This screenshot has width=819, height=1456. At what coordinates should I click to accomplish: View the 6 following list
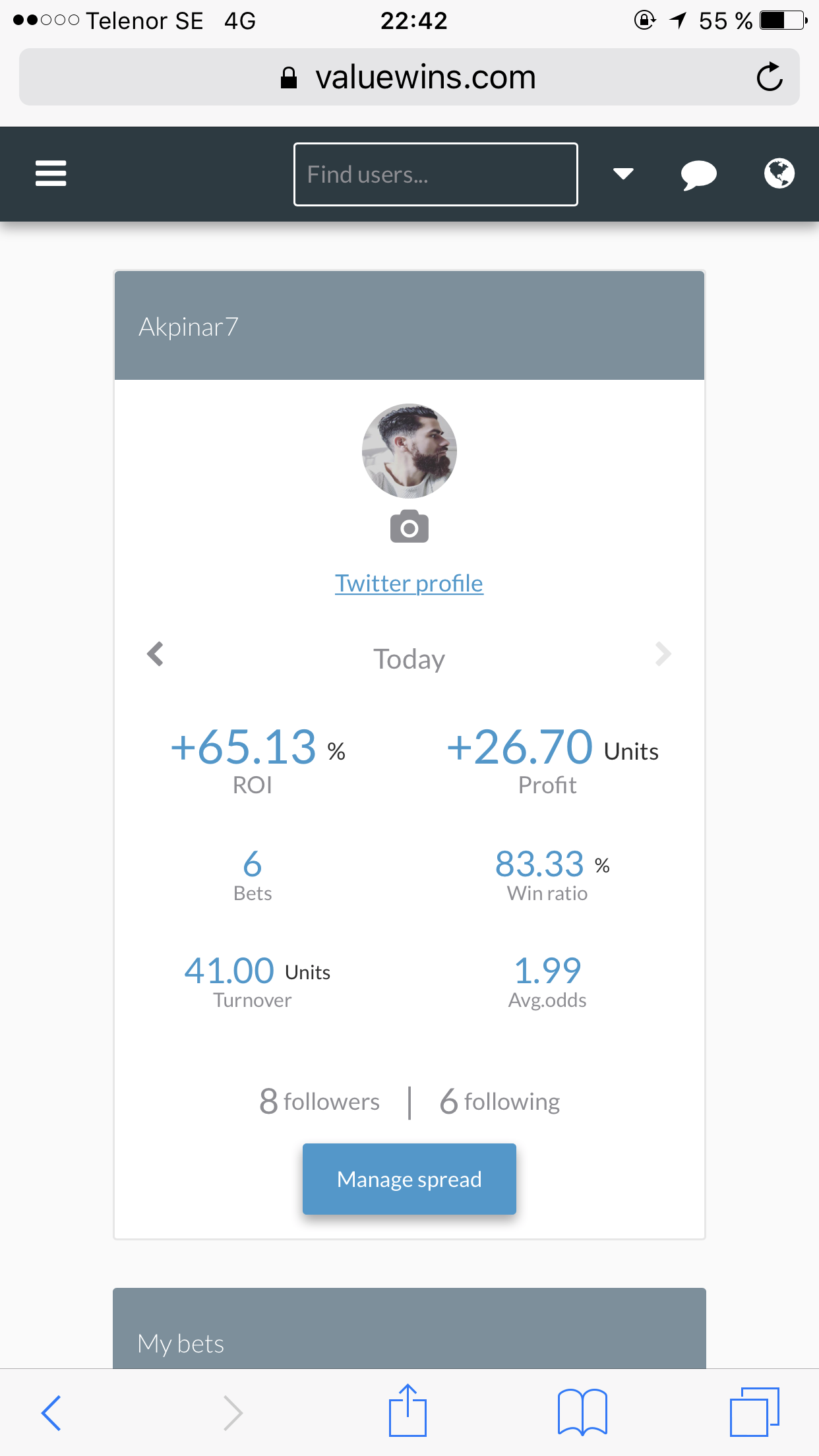point(500,1101)
